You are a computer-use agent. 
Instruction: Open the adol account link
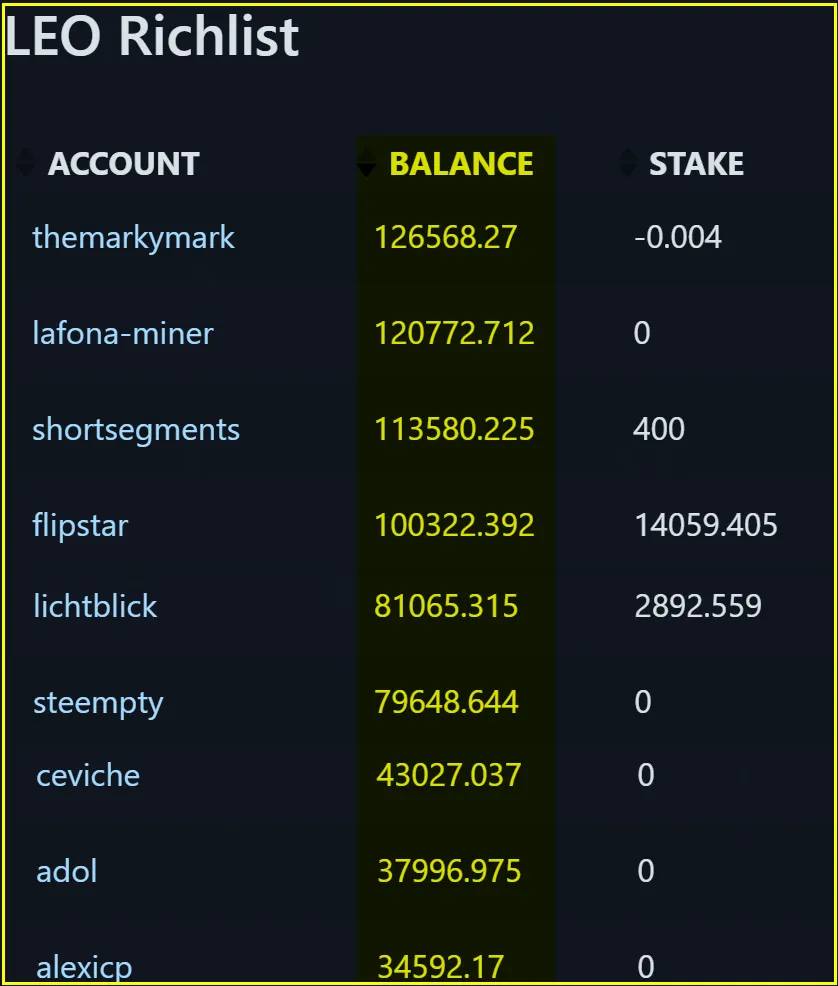(x=67, y=871)
